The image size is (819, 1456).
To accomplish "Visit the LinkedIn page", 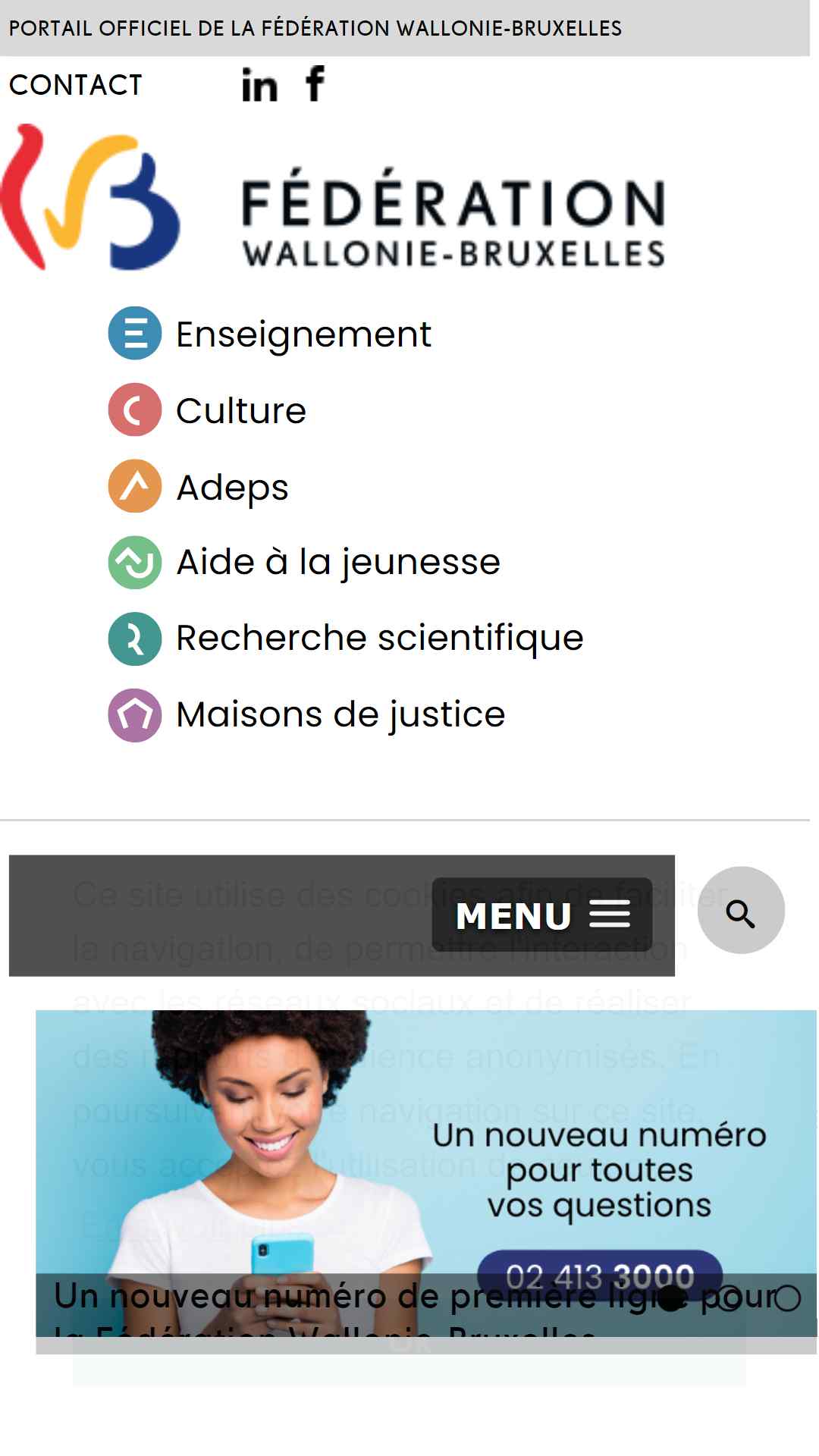I will pos(259,85).
